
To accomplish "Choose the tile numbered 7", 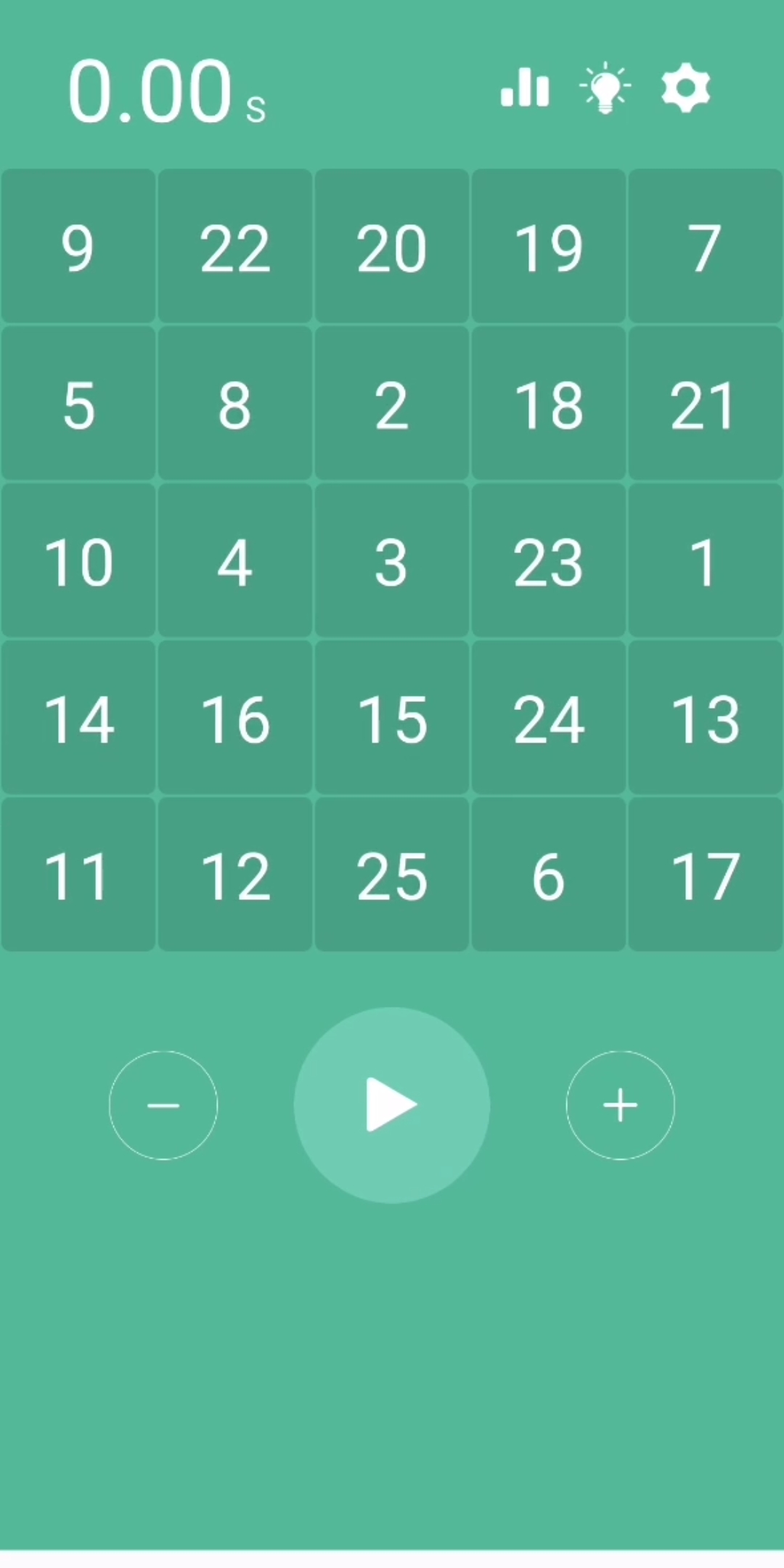I will coord(705,247).
